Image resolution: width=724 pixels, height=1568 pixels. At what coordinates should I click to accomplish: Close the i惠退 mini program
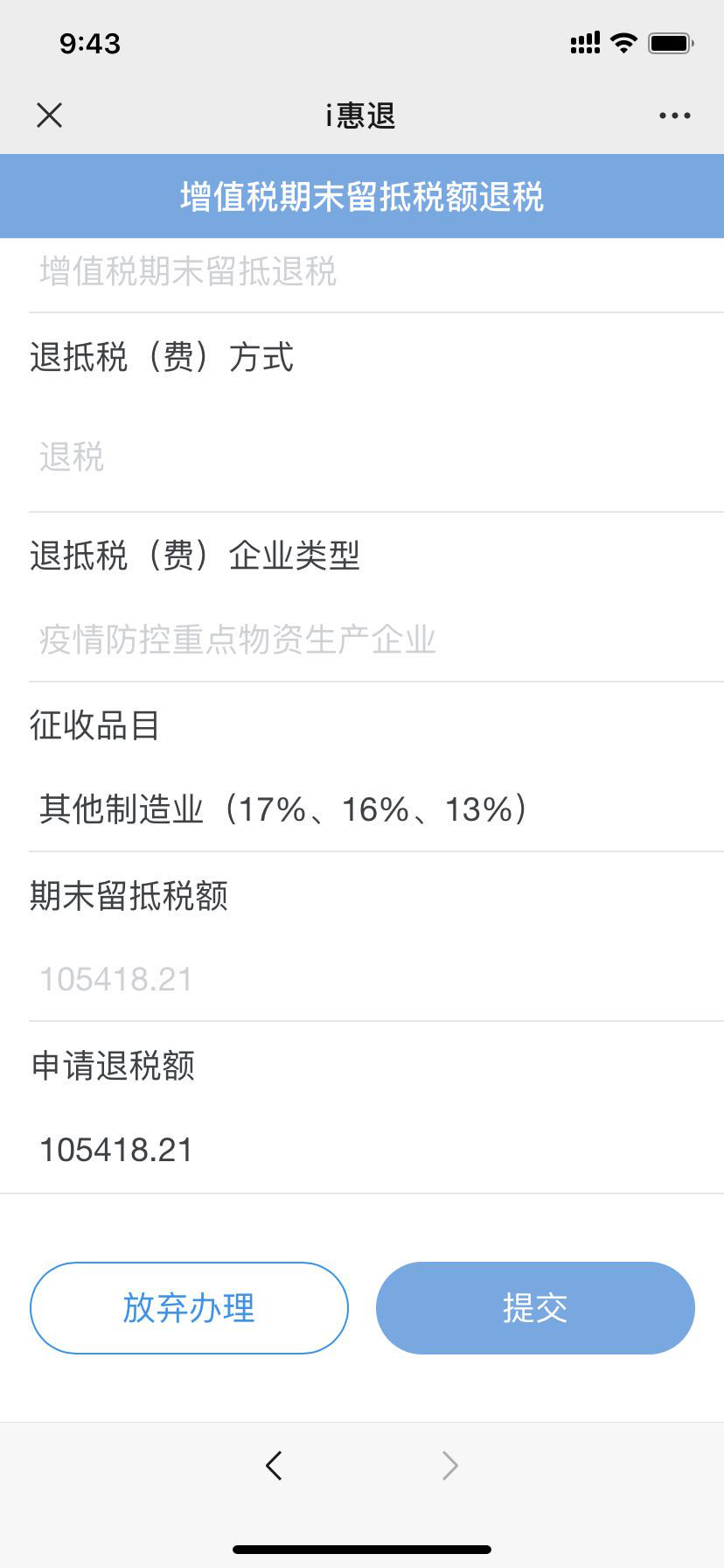click(x=50, y=115)
